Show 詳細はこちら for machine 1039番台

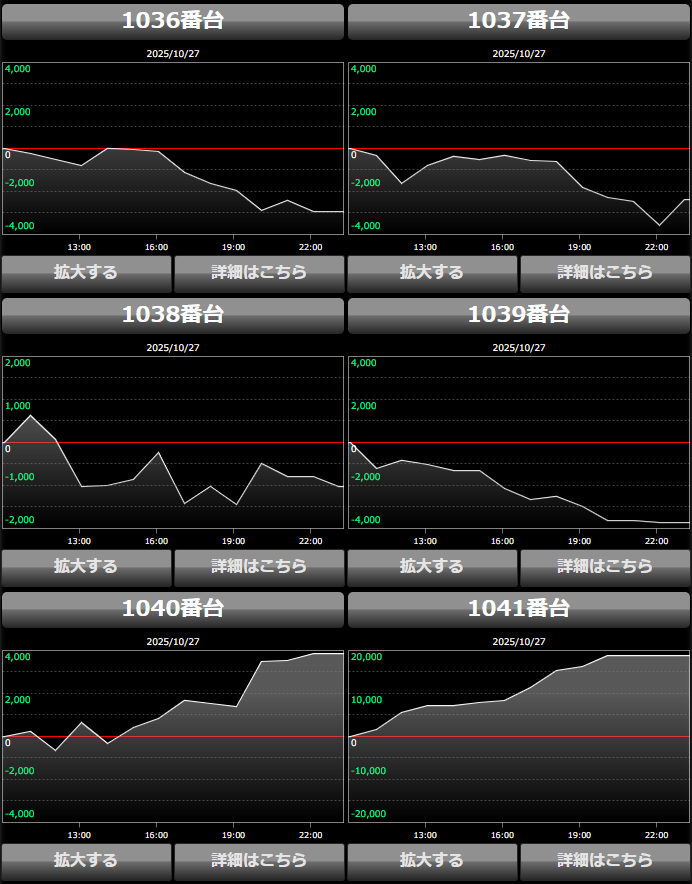(x=605, y=566)
